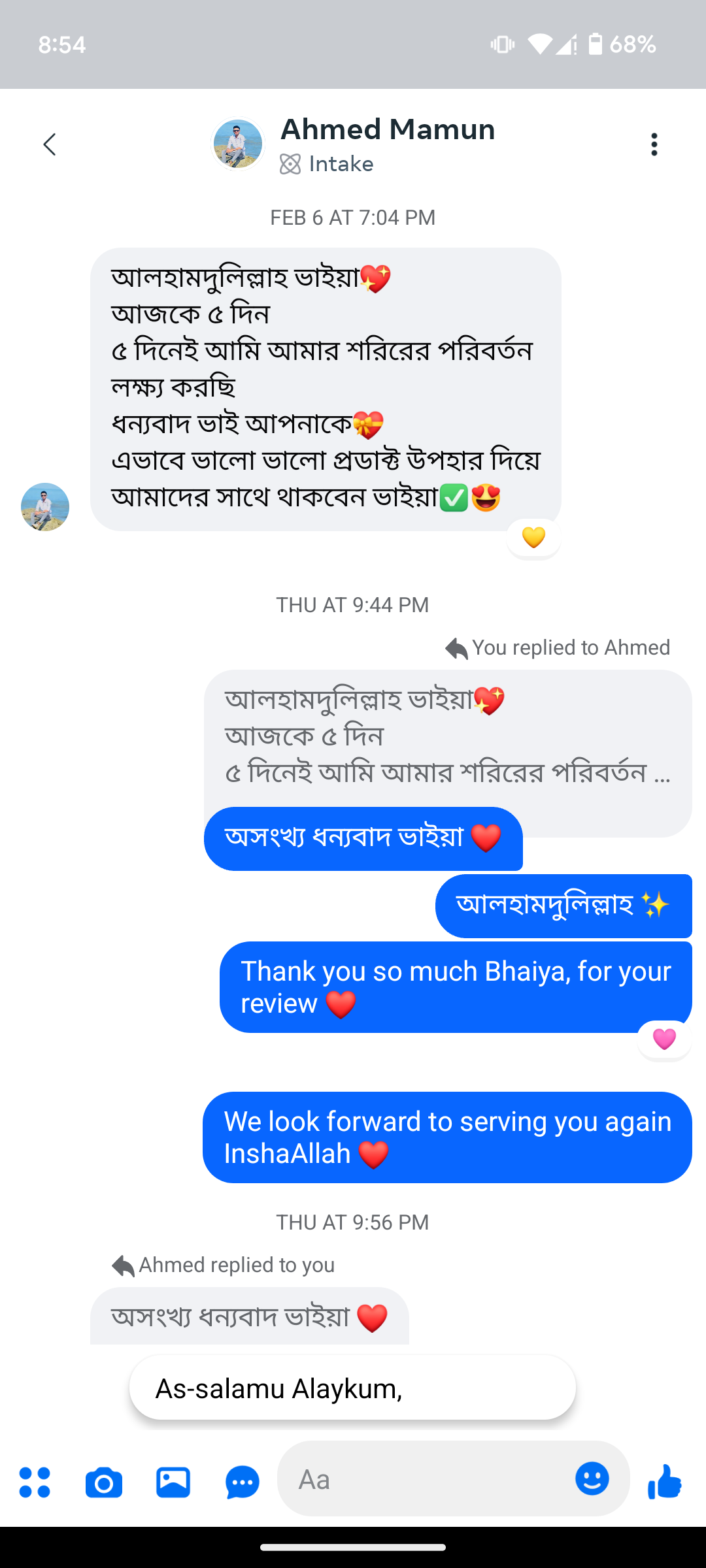Tap the heart emoji in 'Thank you so much Bhaiya' message

pos(339,1004)
